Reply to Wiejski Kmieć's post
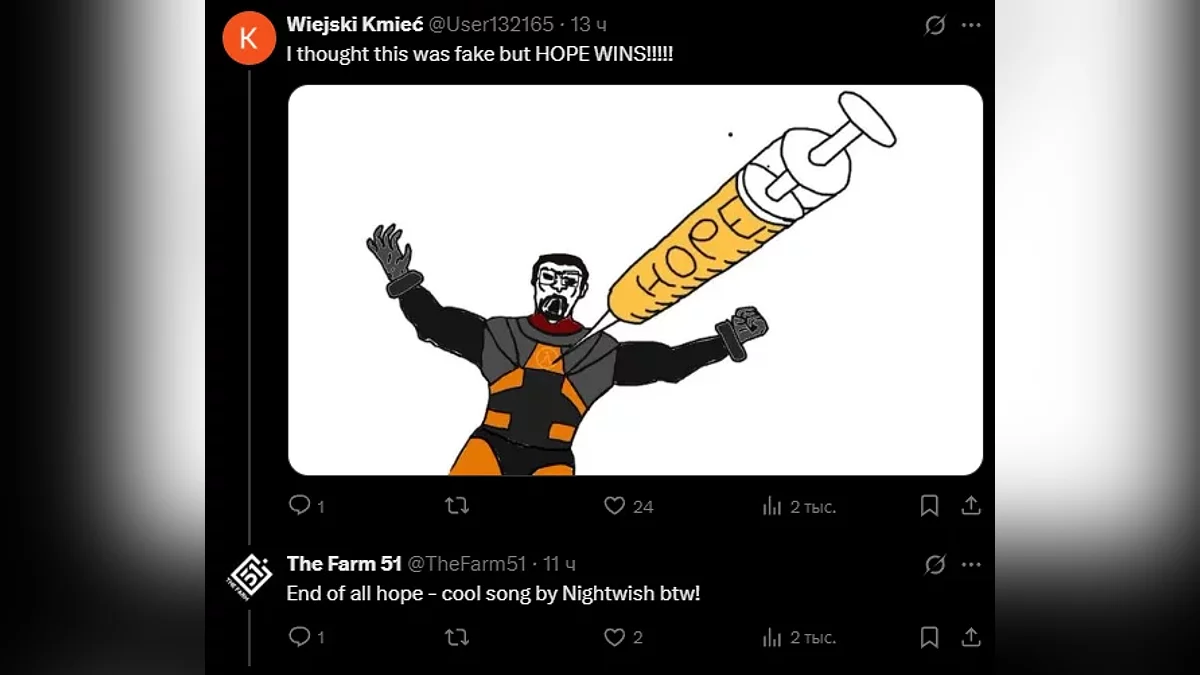The width and height of the screenshot is (1200, 675). coord(299,506)
